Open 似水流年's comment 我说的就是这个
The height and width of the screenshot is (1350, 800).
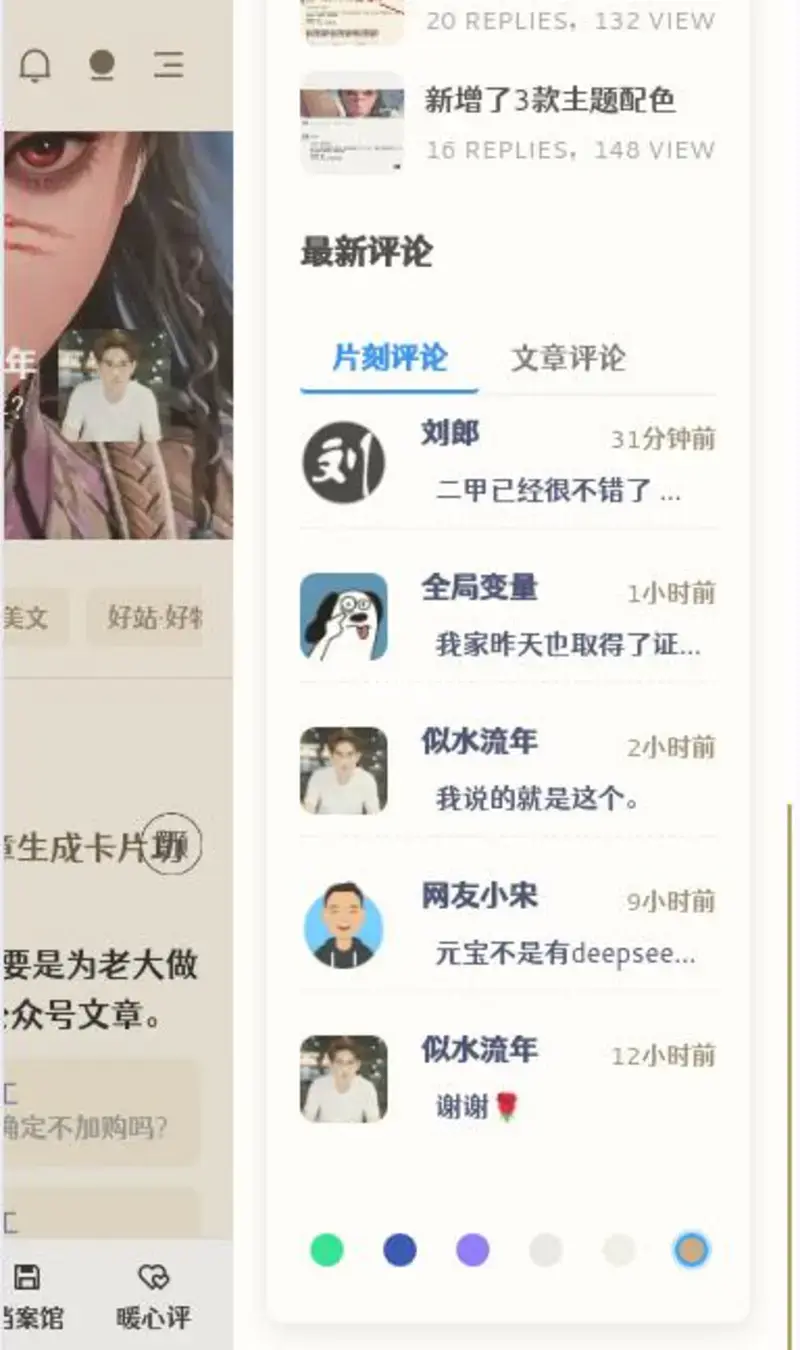point(537,798)
